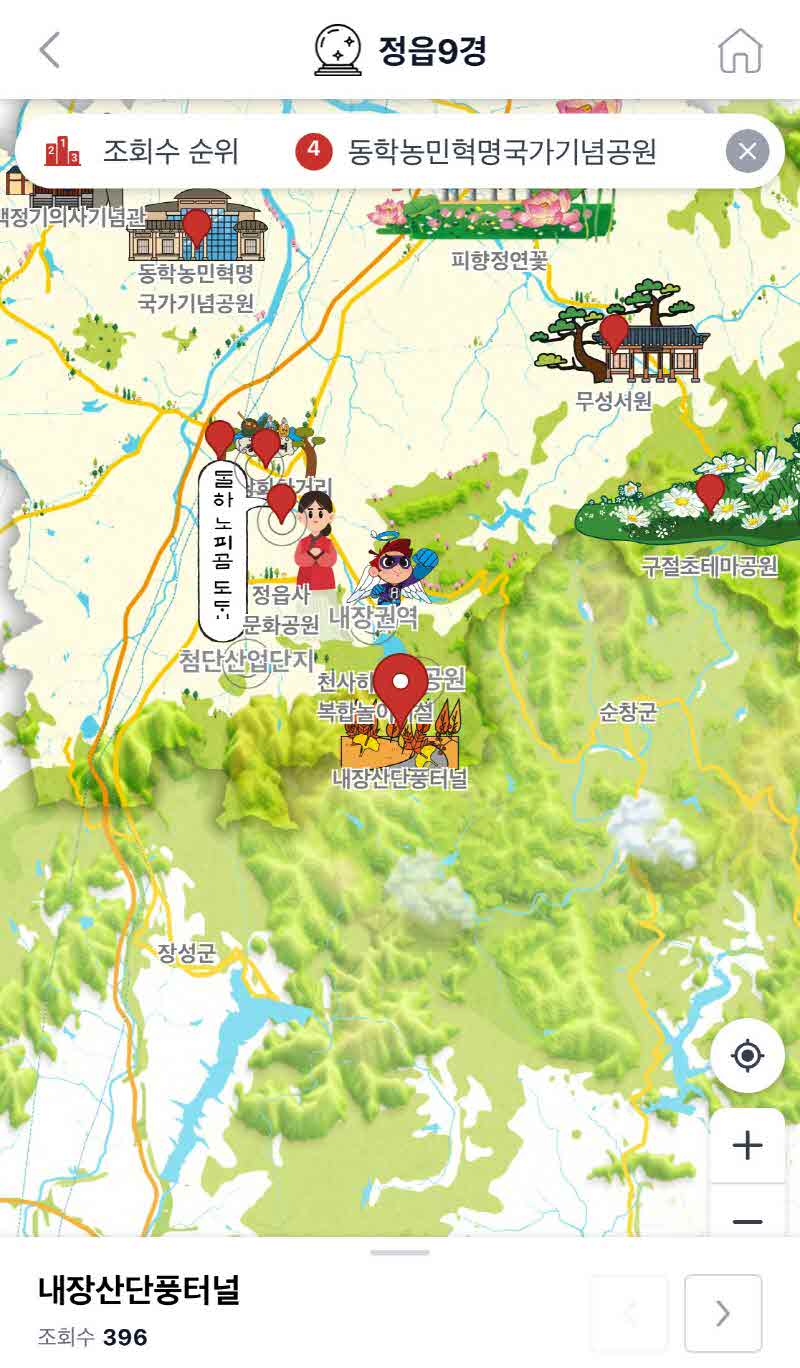The image size is (800, 1368).
Task: Close the 조회수 순위 ranking banner
Action: [x=747, y=152]
